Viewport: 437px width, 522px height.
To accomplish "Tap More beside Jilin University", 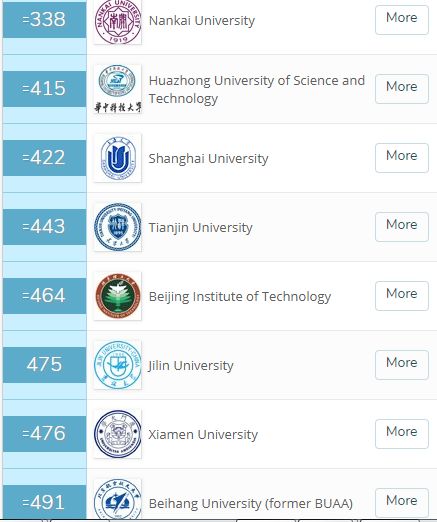I will 402,365.
